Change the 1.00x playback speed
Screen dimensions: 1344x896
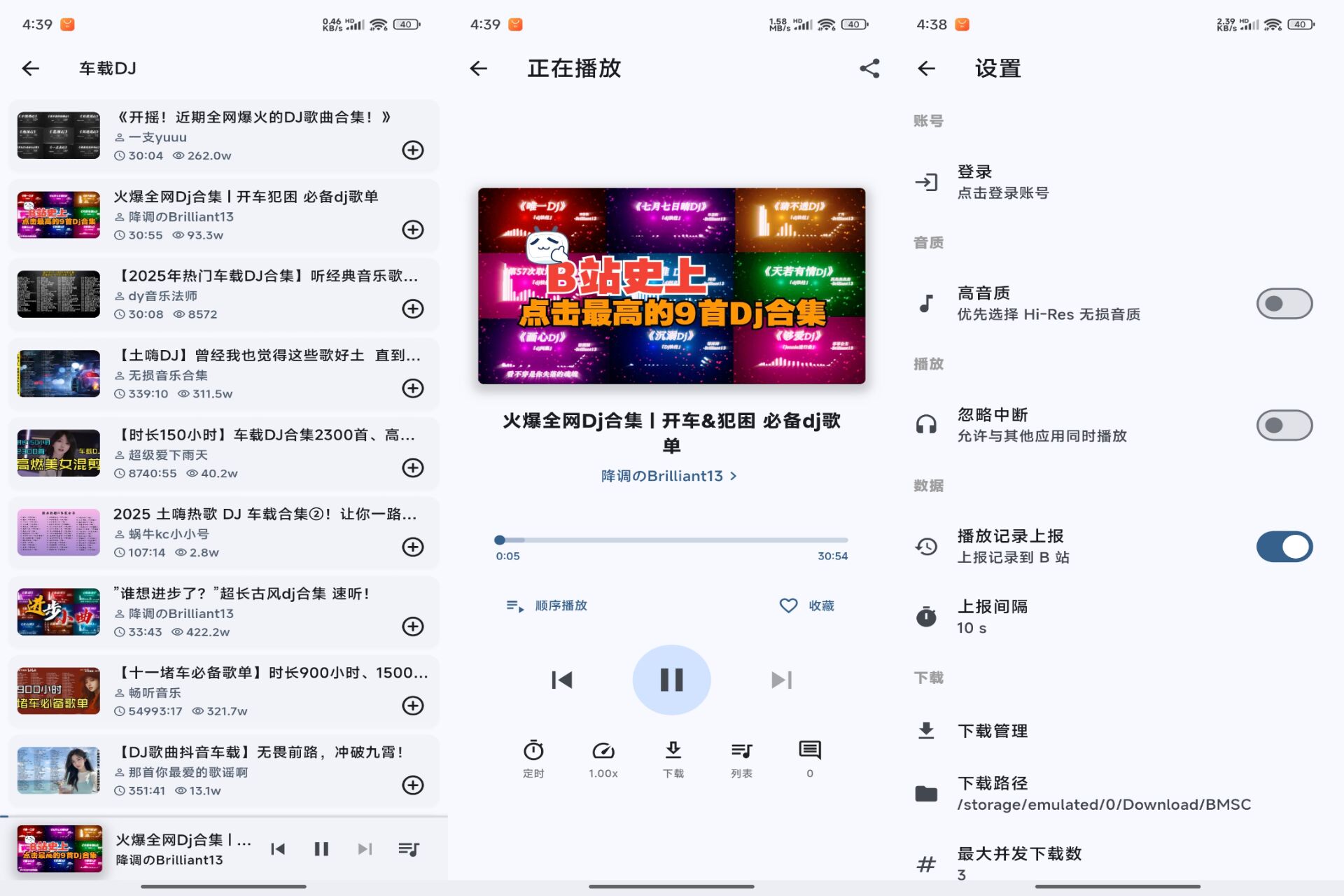(x=603, y=758)
